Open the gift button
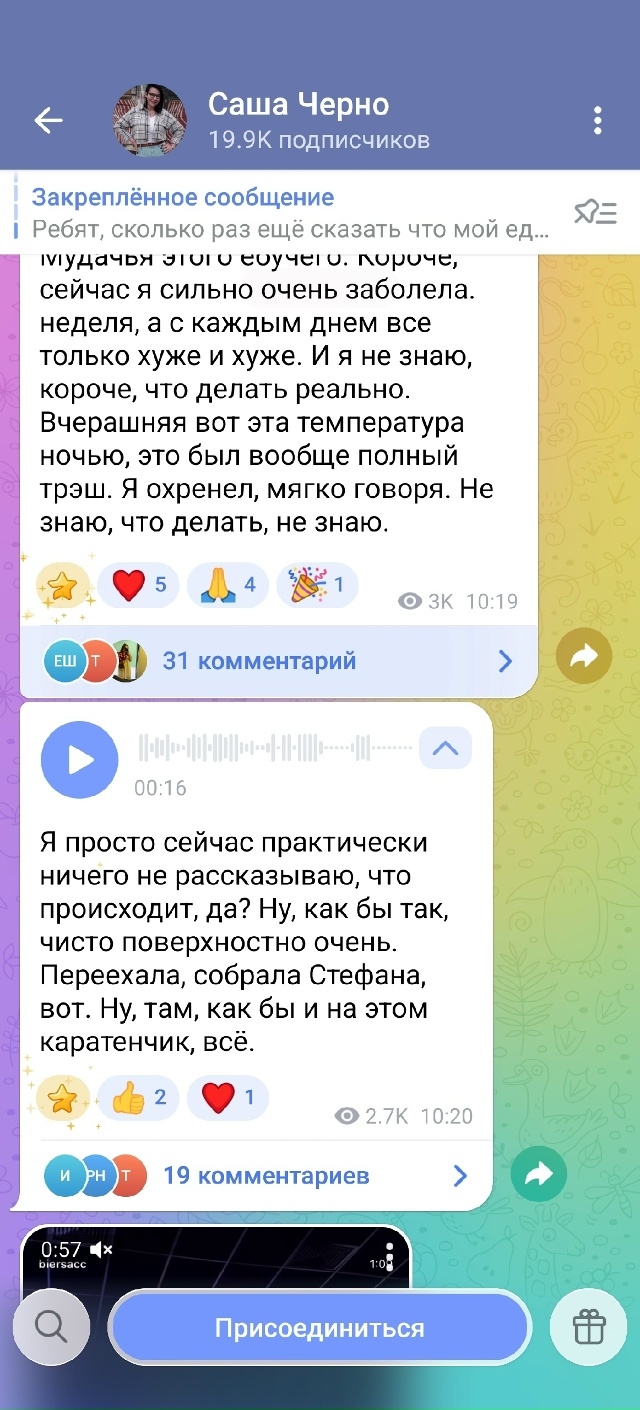The width and height of the screenshot is (640, 1410). pyautogui.click(x=590, y=1328)
